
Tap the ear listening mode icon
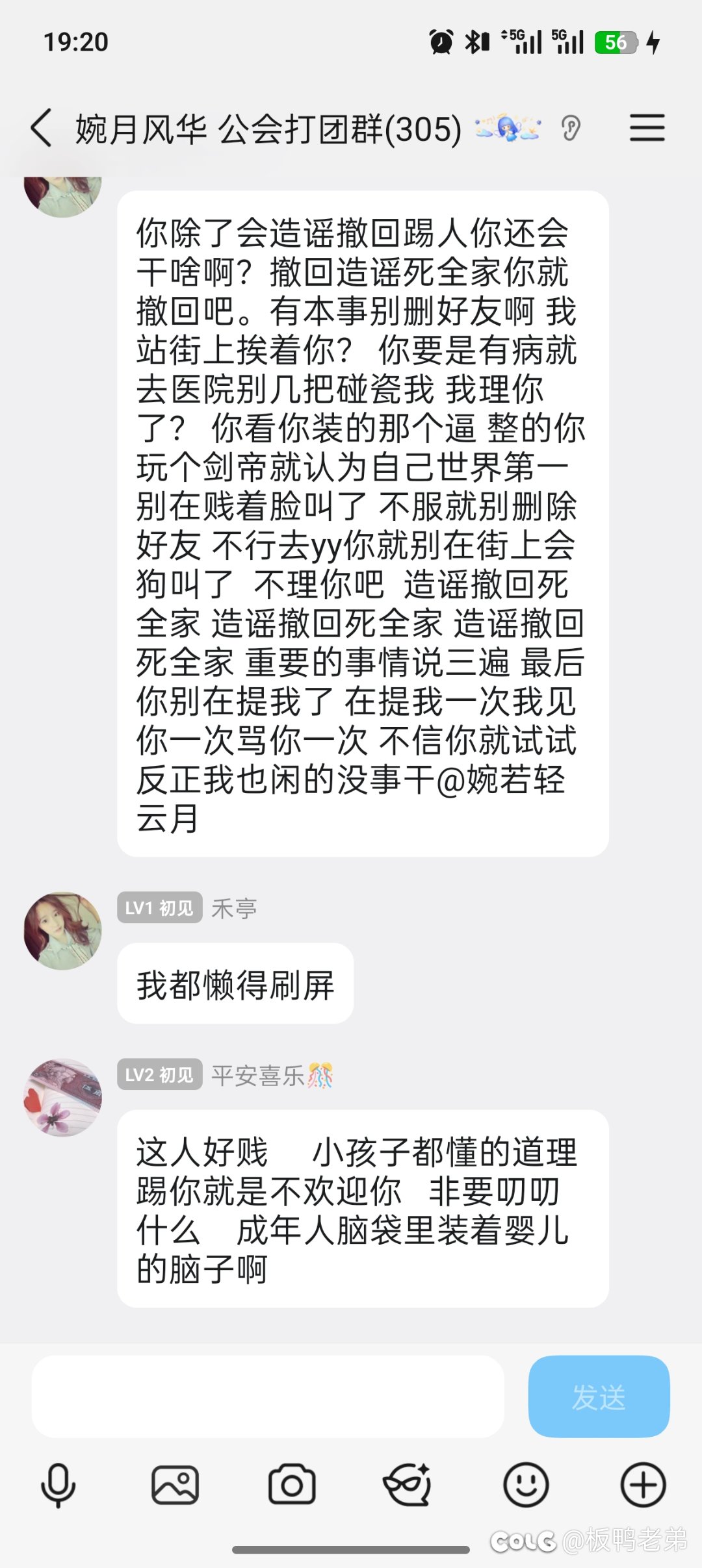[570, 128]
